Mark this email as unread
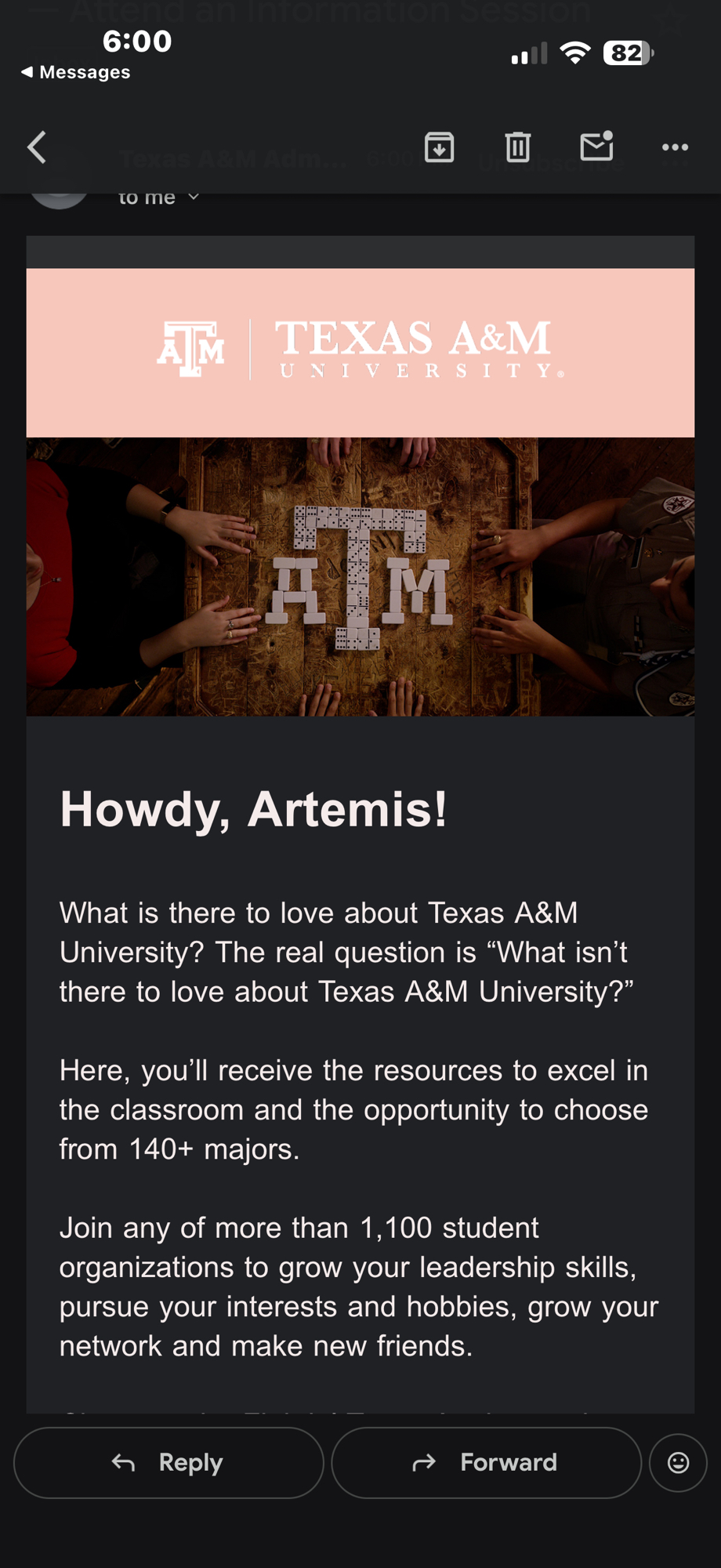 (596, 147)
